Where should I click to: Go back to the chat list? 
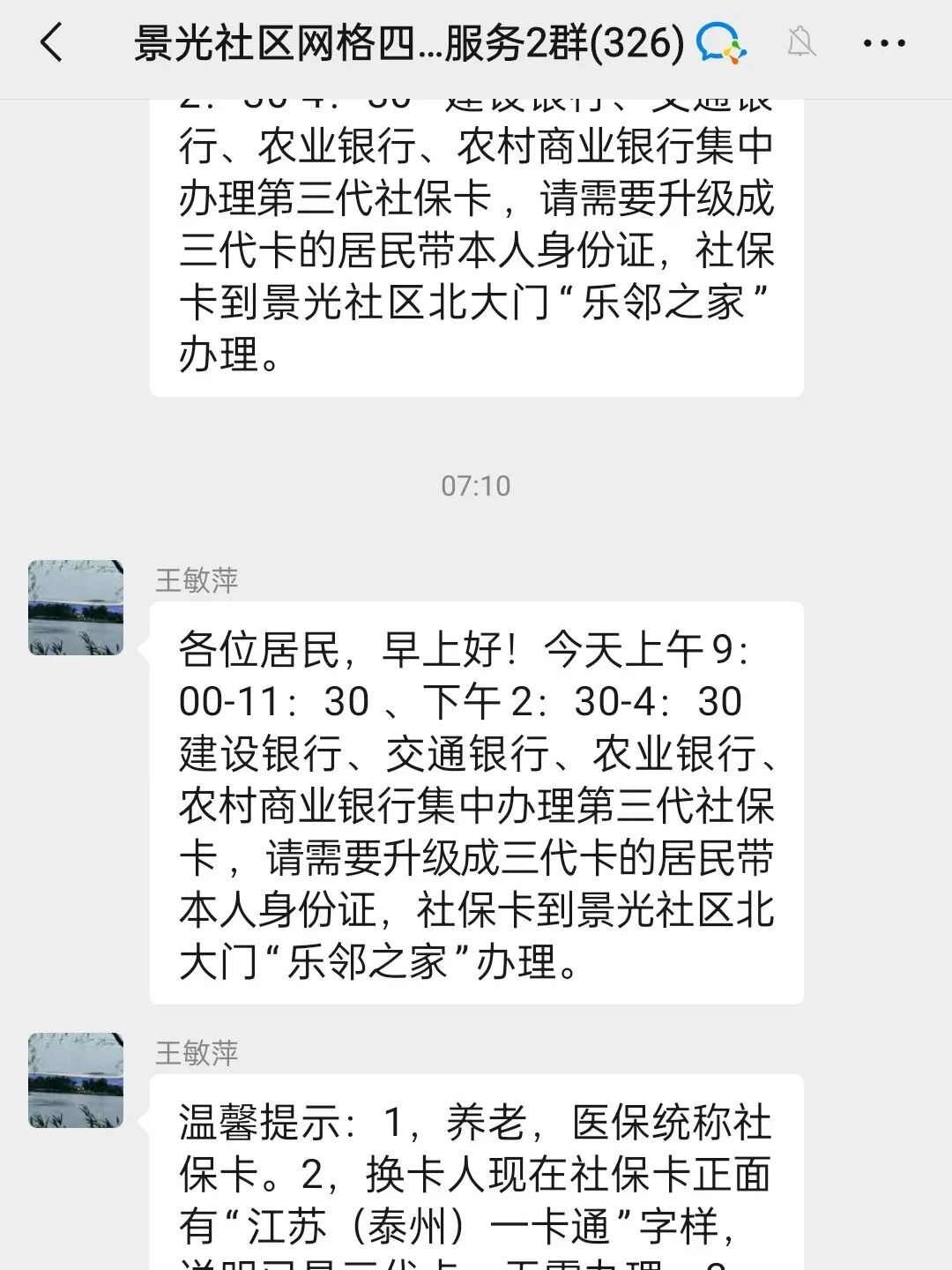(x=51, y=42)
